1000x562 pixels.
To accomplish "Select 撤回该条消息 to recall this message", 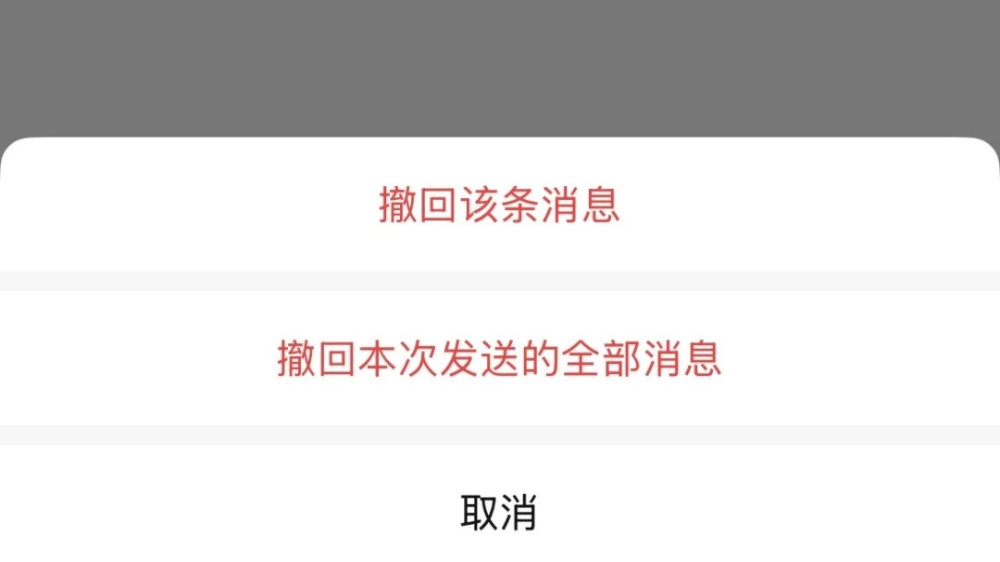I will 499,205.
